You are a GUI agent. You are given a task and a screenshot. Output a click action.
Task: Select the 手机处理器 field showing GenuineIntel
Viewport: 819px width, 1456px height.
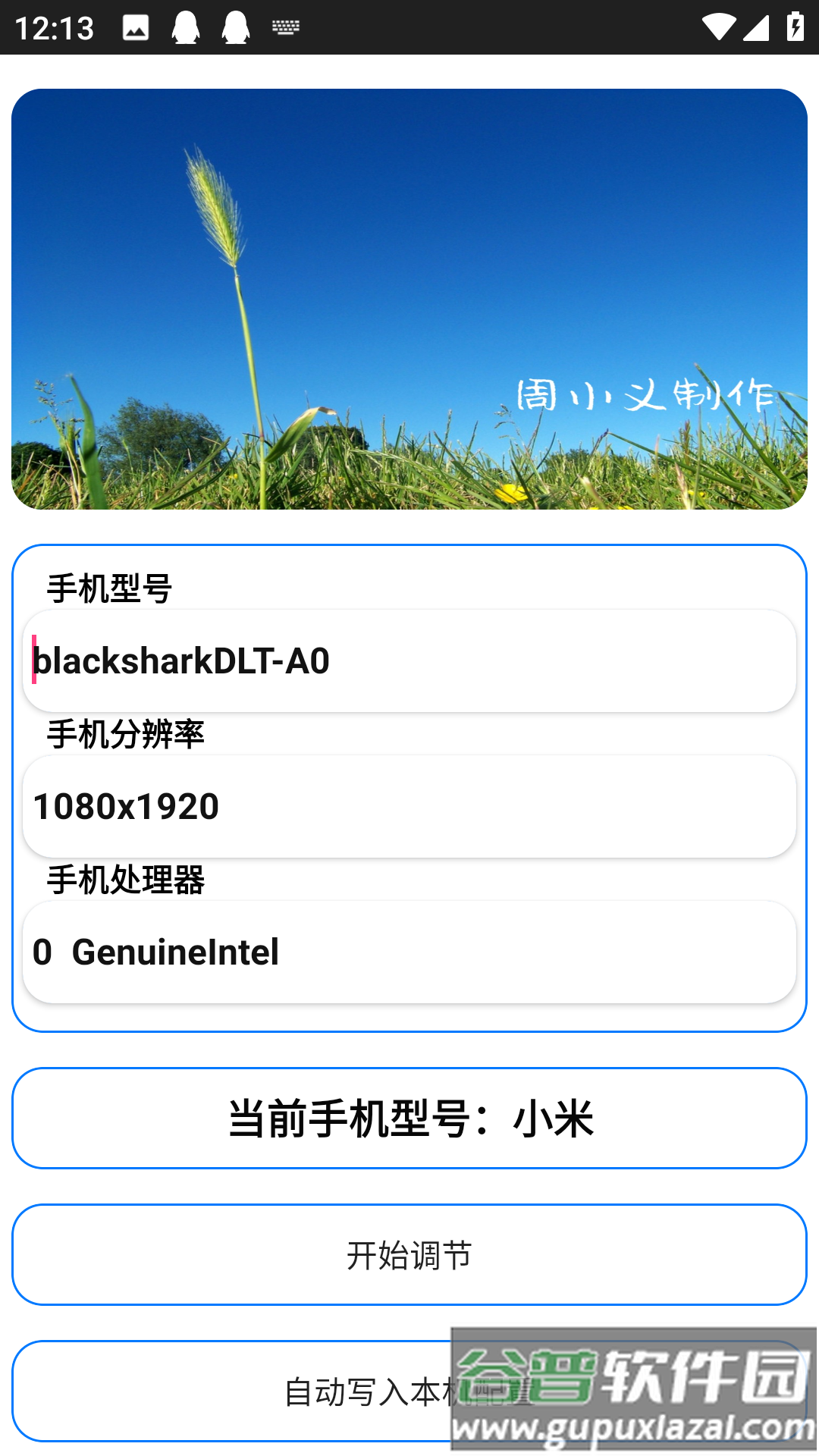[x=409, y=952]
